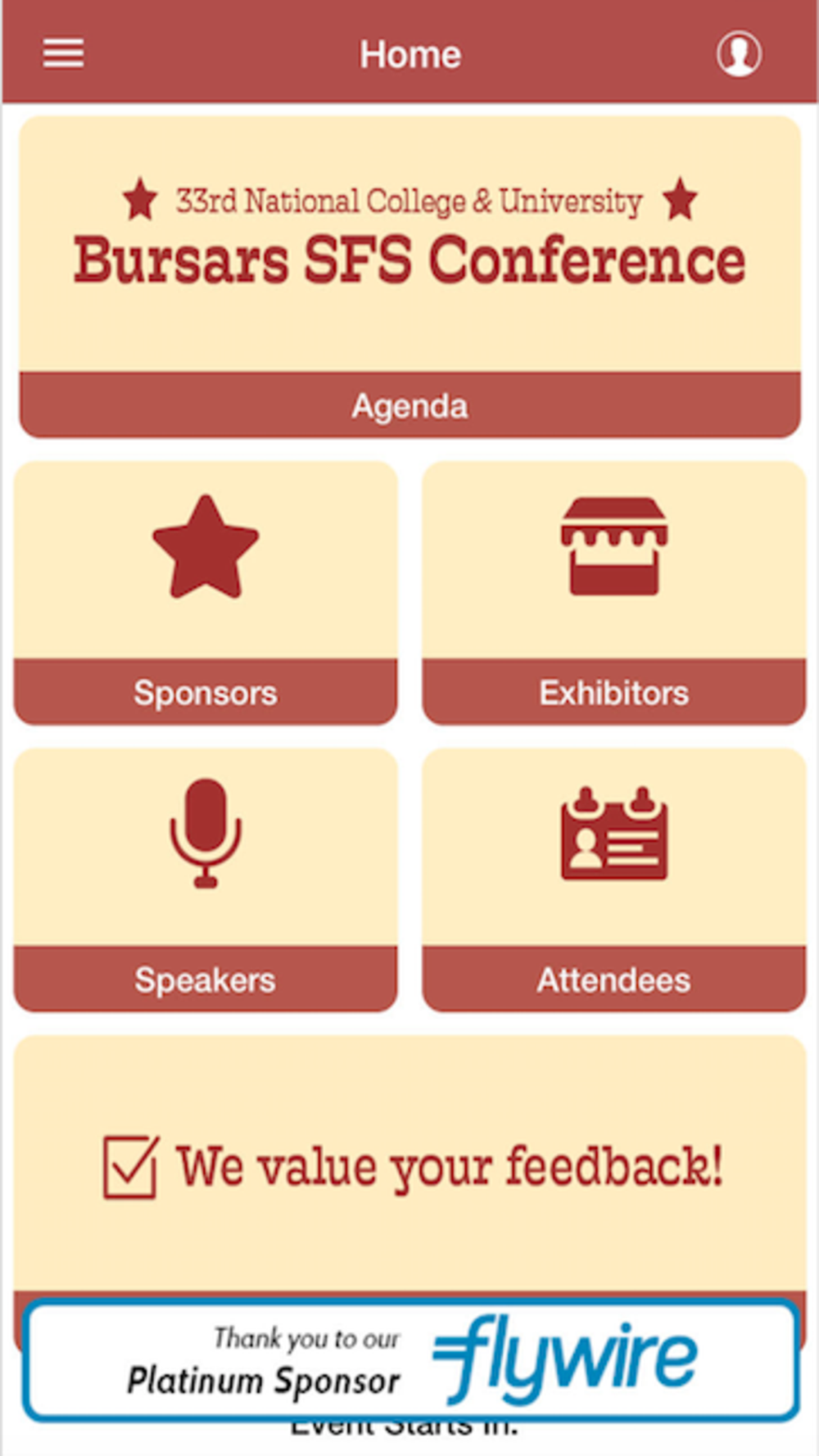Open the conference Agenda card

(409, 277)
